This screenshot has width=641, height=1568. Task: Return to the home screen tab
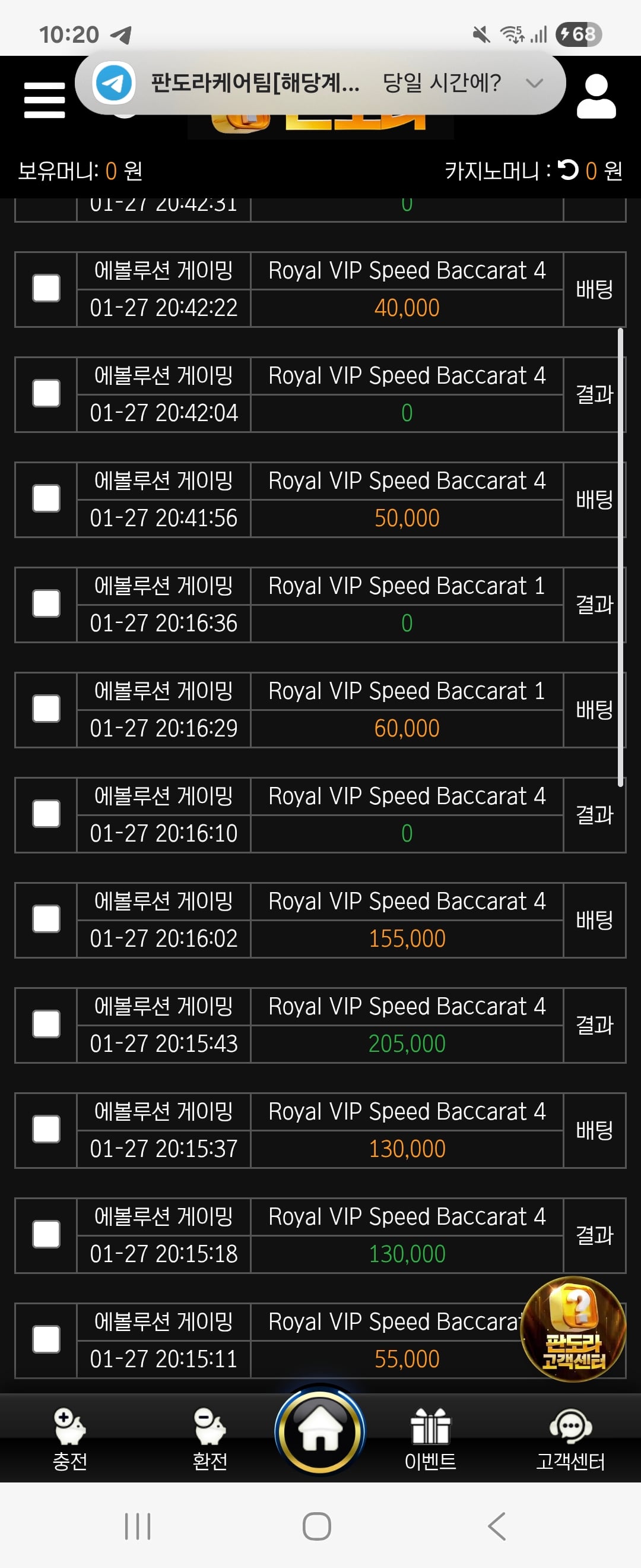(320, 1431)
